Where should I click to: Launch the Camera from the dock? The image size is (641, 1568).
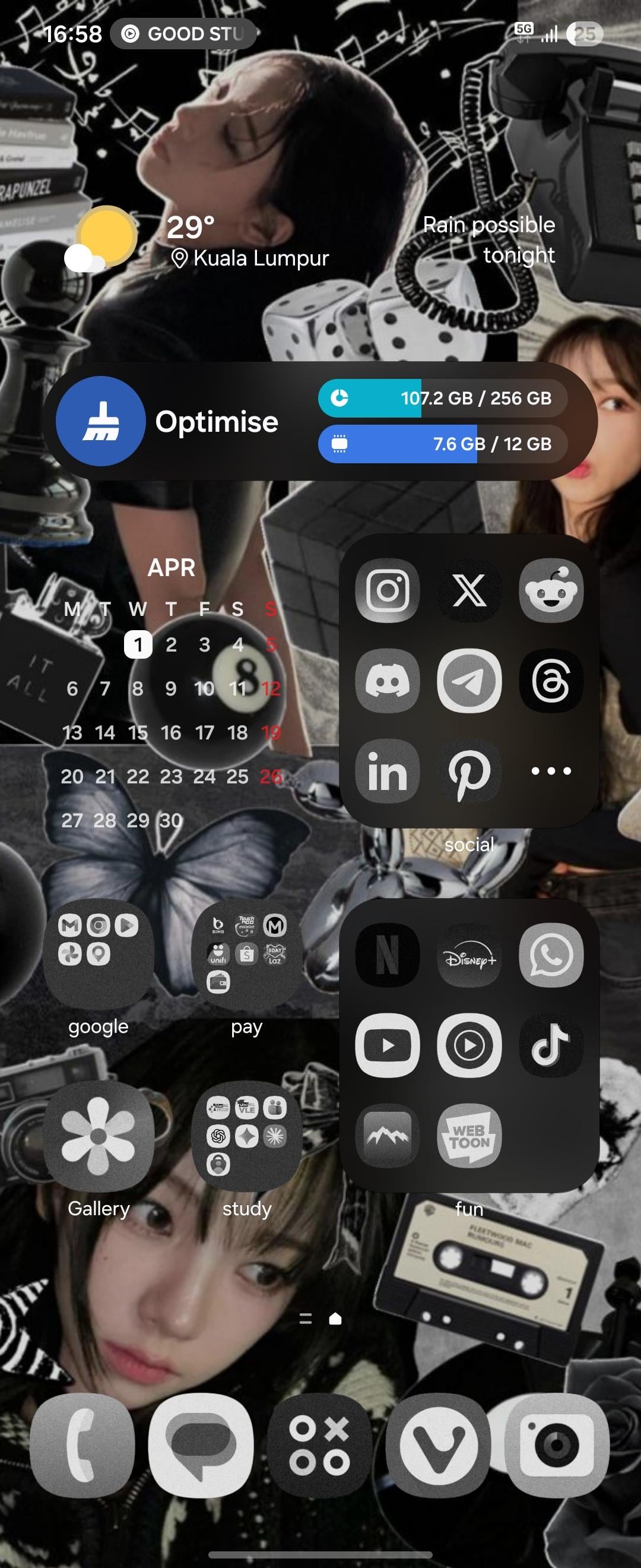coord(557,1445)
